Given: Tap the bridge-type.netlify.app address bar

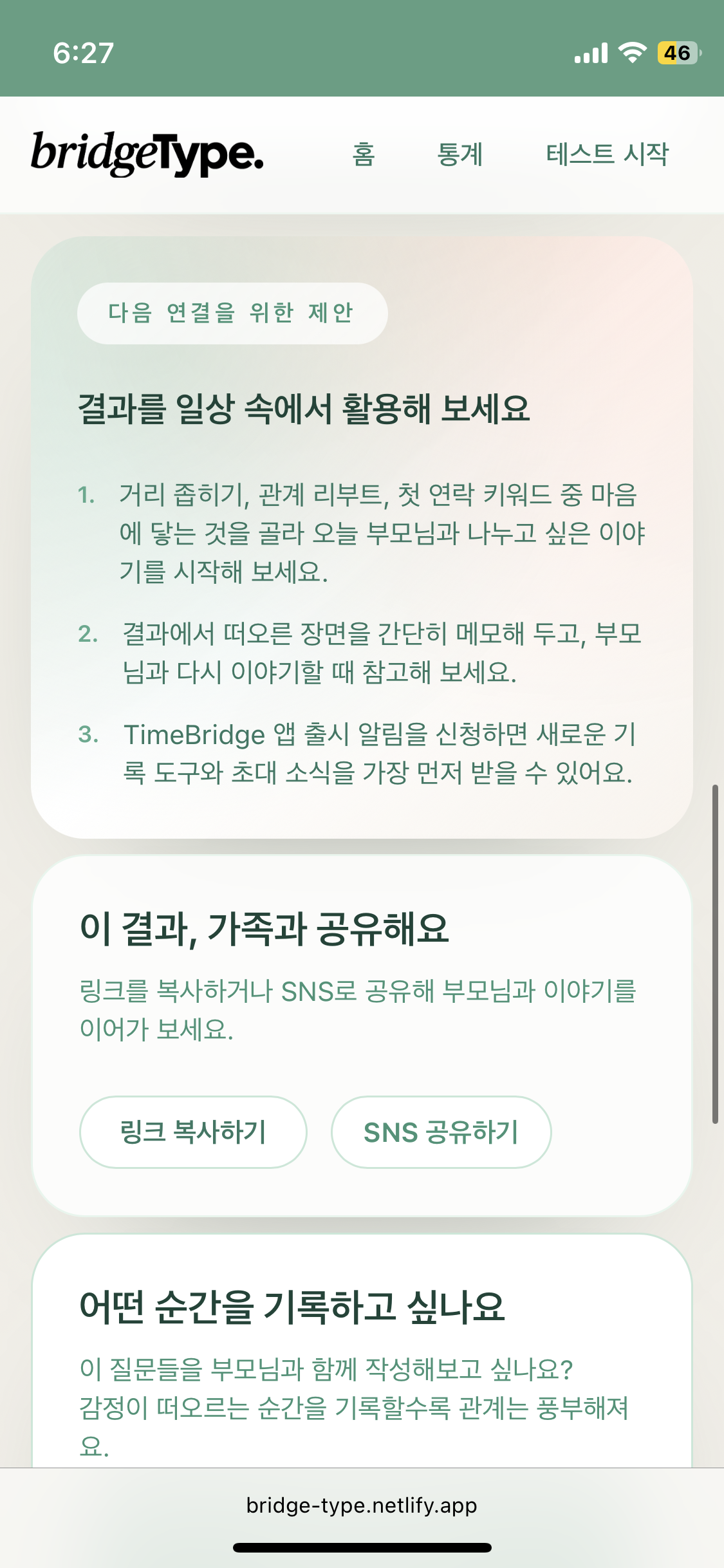Looking at the screenshot, I should pos(362,1506).
